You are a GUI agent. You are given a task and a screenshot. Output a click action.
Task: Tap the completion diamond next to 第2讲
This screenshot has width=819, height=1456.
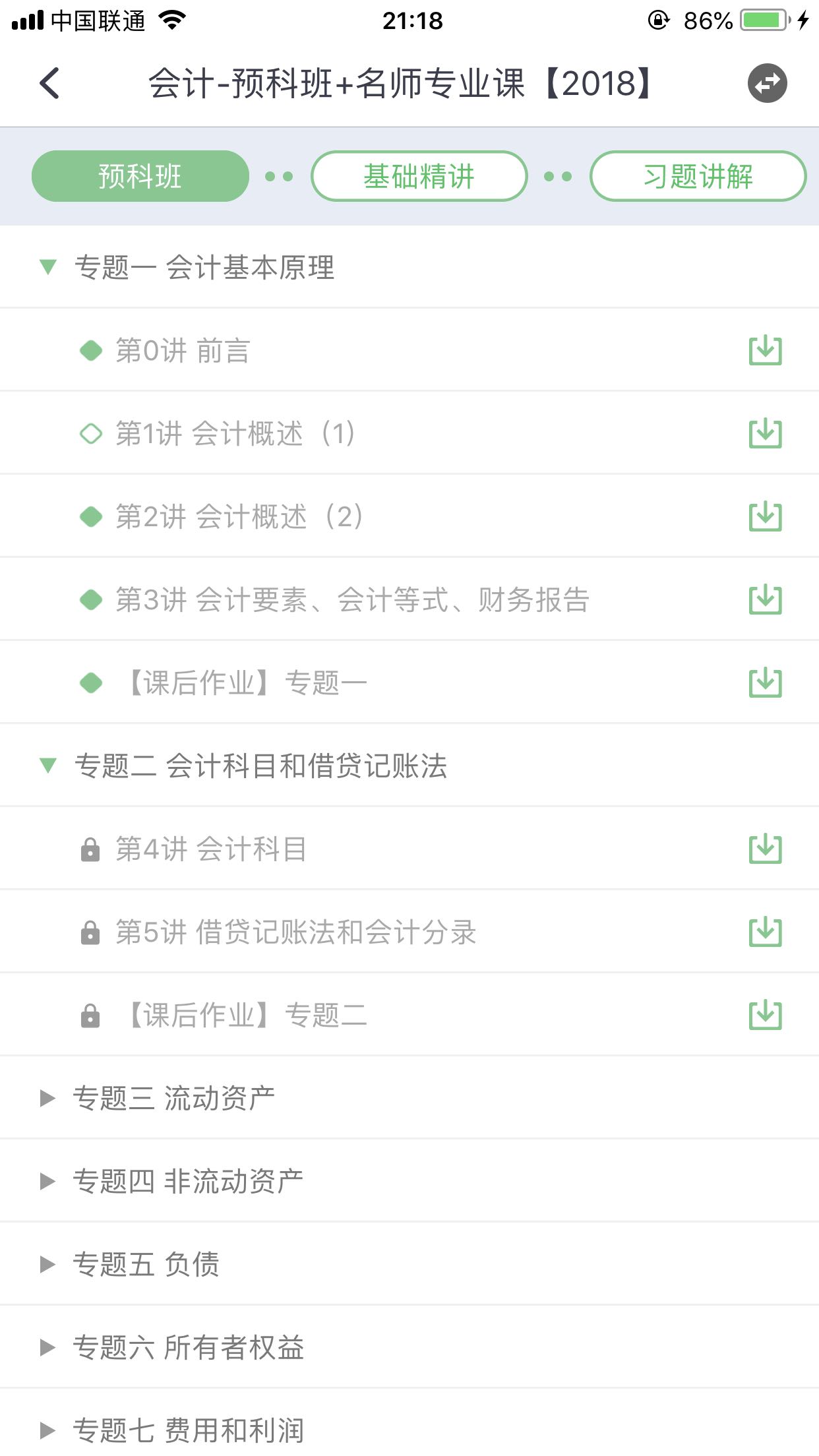point(90,516)
